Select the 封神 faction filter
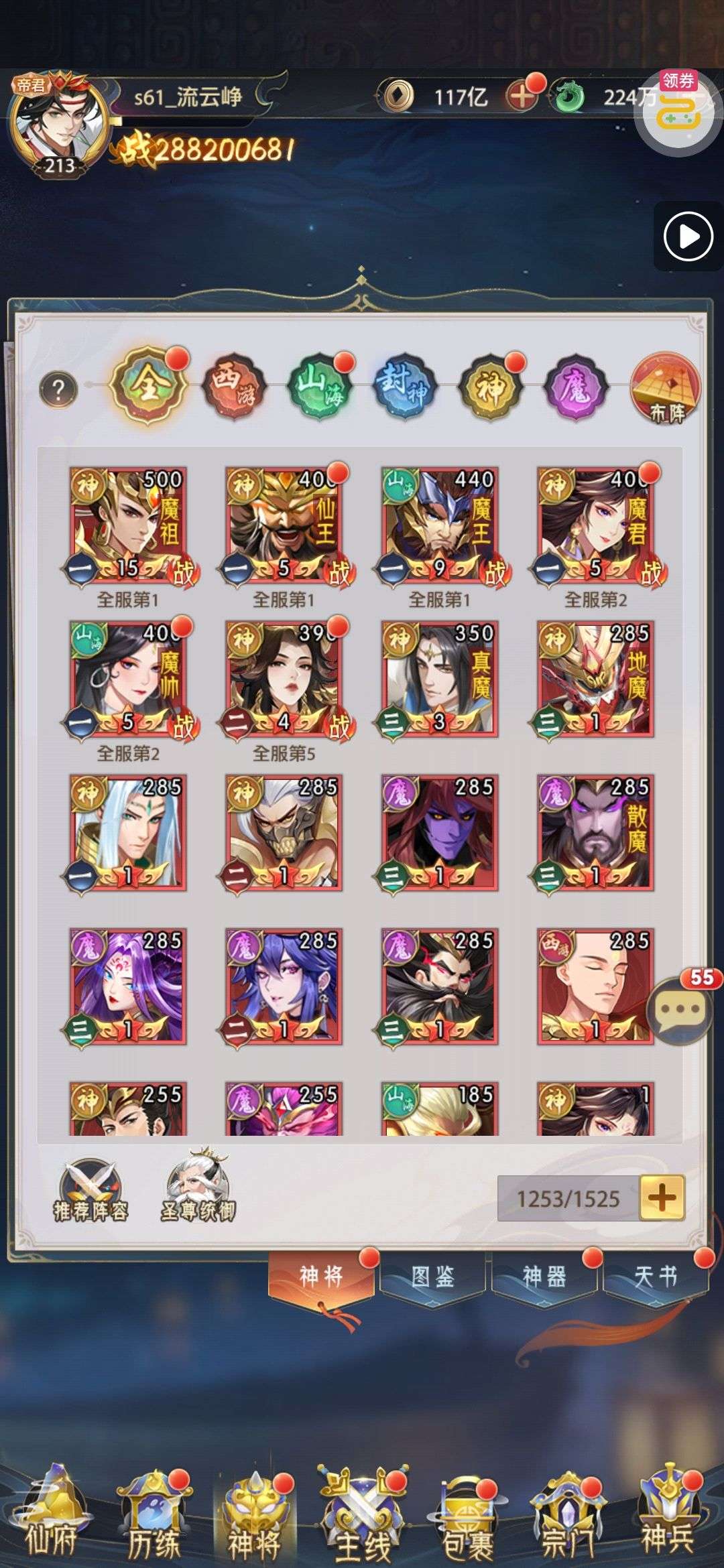The image size is (724, 1568). (406, 386)
